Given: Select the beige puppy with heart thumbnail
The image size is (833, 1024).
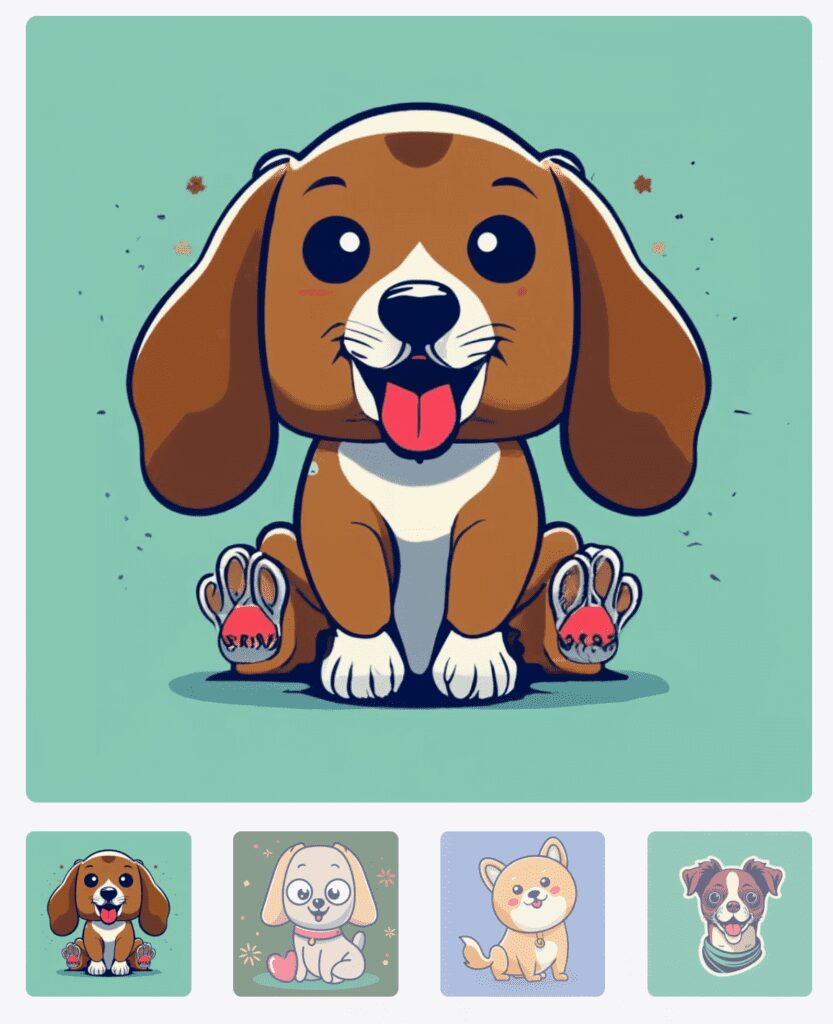Looking at the screenshot, I should pos(315,913).
